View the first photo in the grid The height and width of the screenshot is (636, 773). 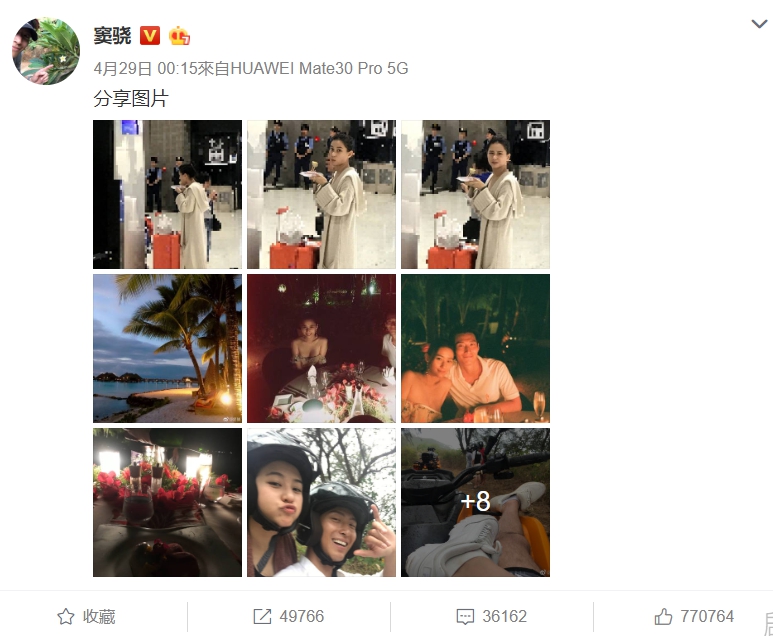pos(167,194)
